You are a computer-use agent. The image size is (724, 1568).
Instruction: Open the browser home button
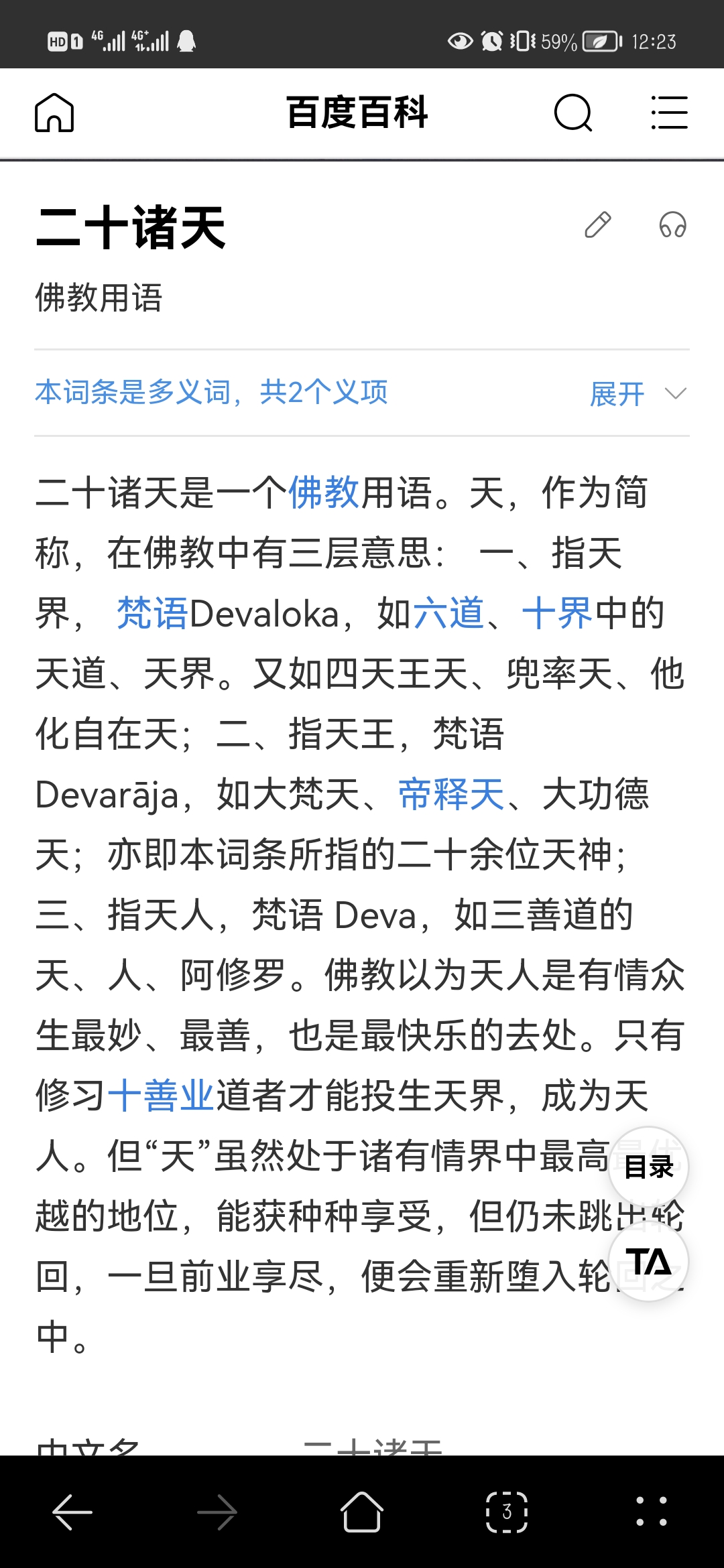pyautogui.click(x=362, y=1512)
